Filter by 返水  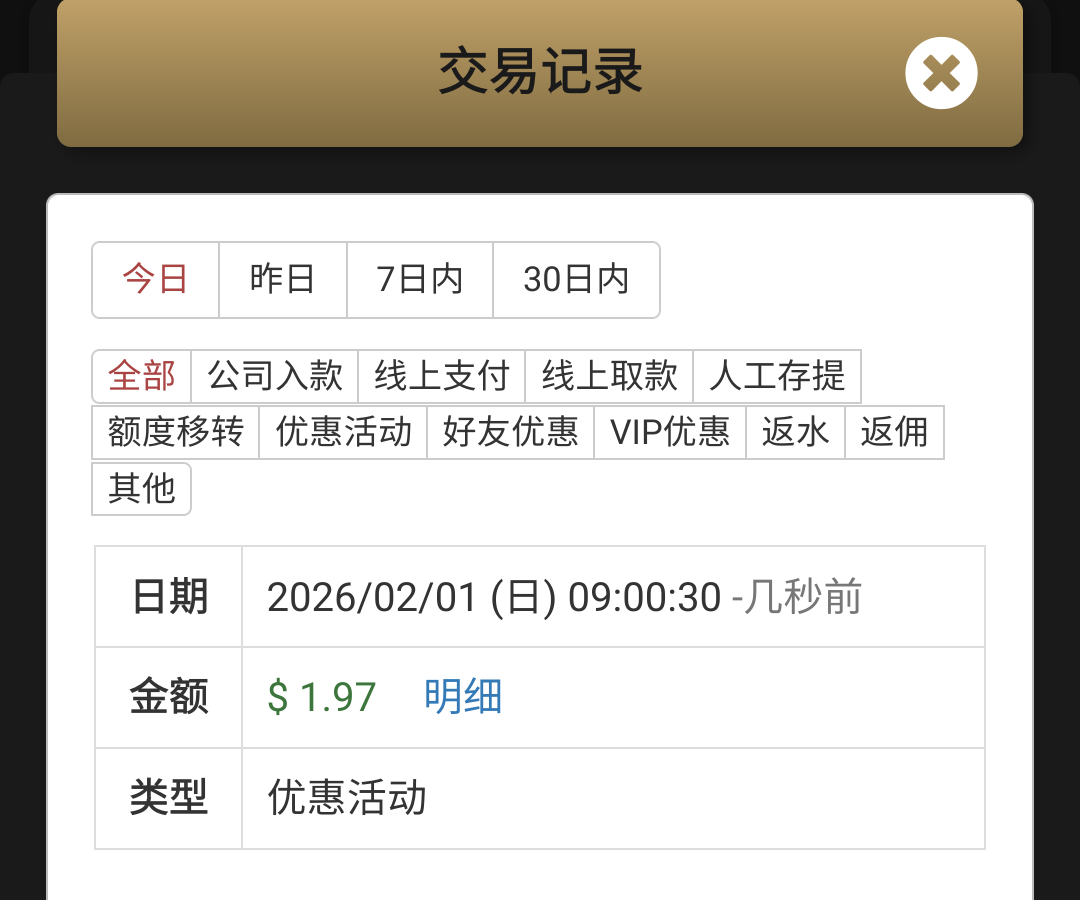796,433
